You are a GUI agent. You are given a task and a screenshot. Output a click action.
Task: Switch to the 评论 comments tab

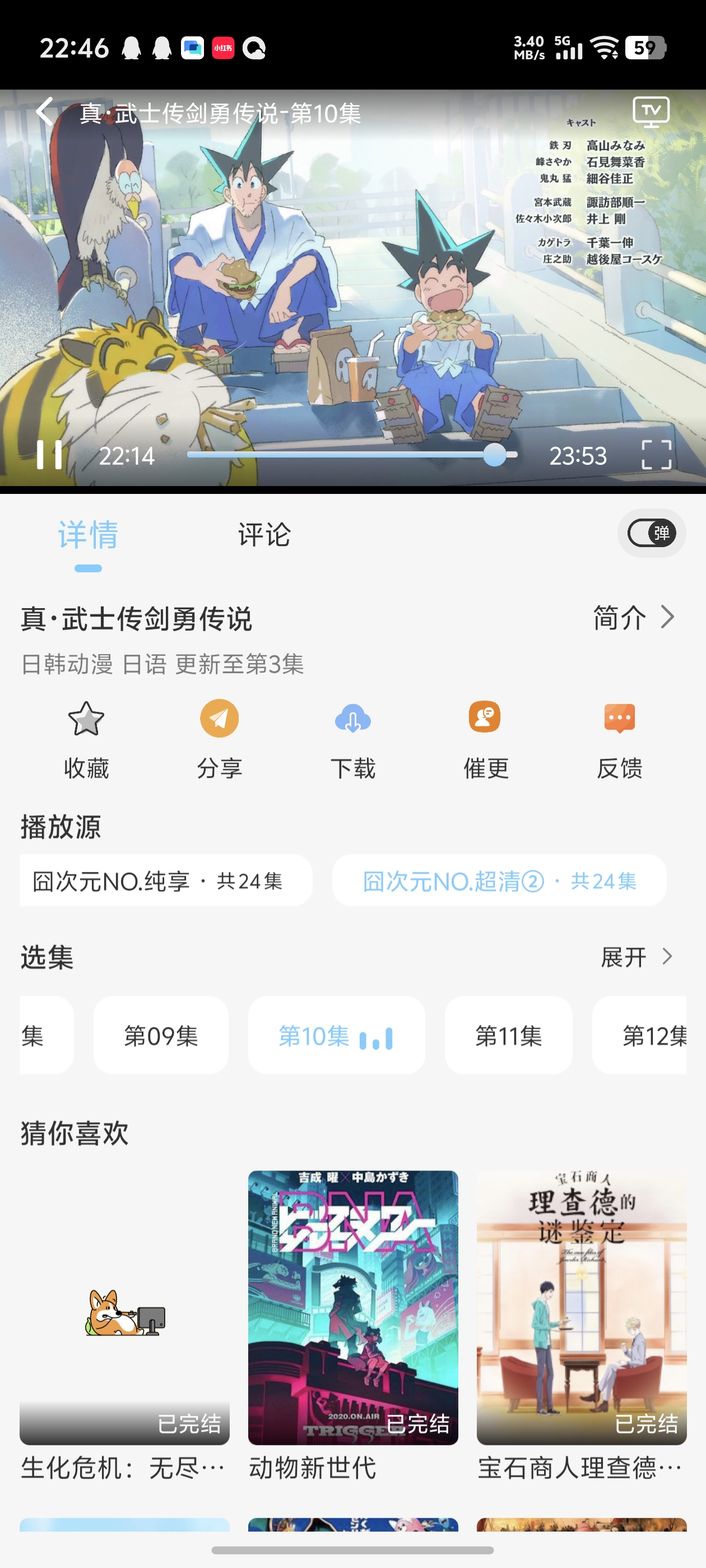click(264, 536)
